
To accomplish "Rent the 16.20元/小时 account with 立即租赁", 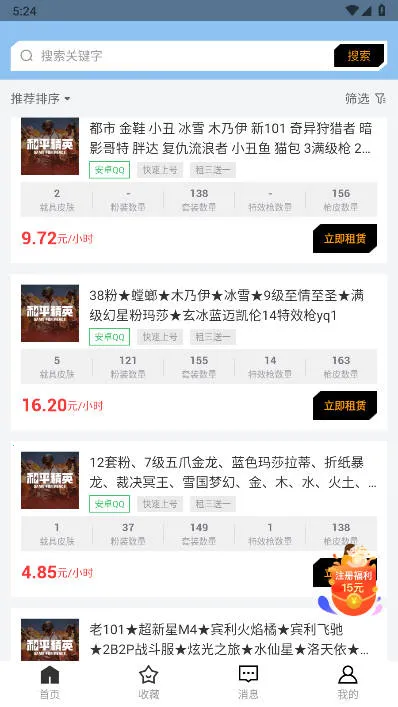I will pos(345,405).
